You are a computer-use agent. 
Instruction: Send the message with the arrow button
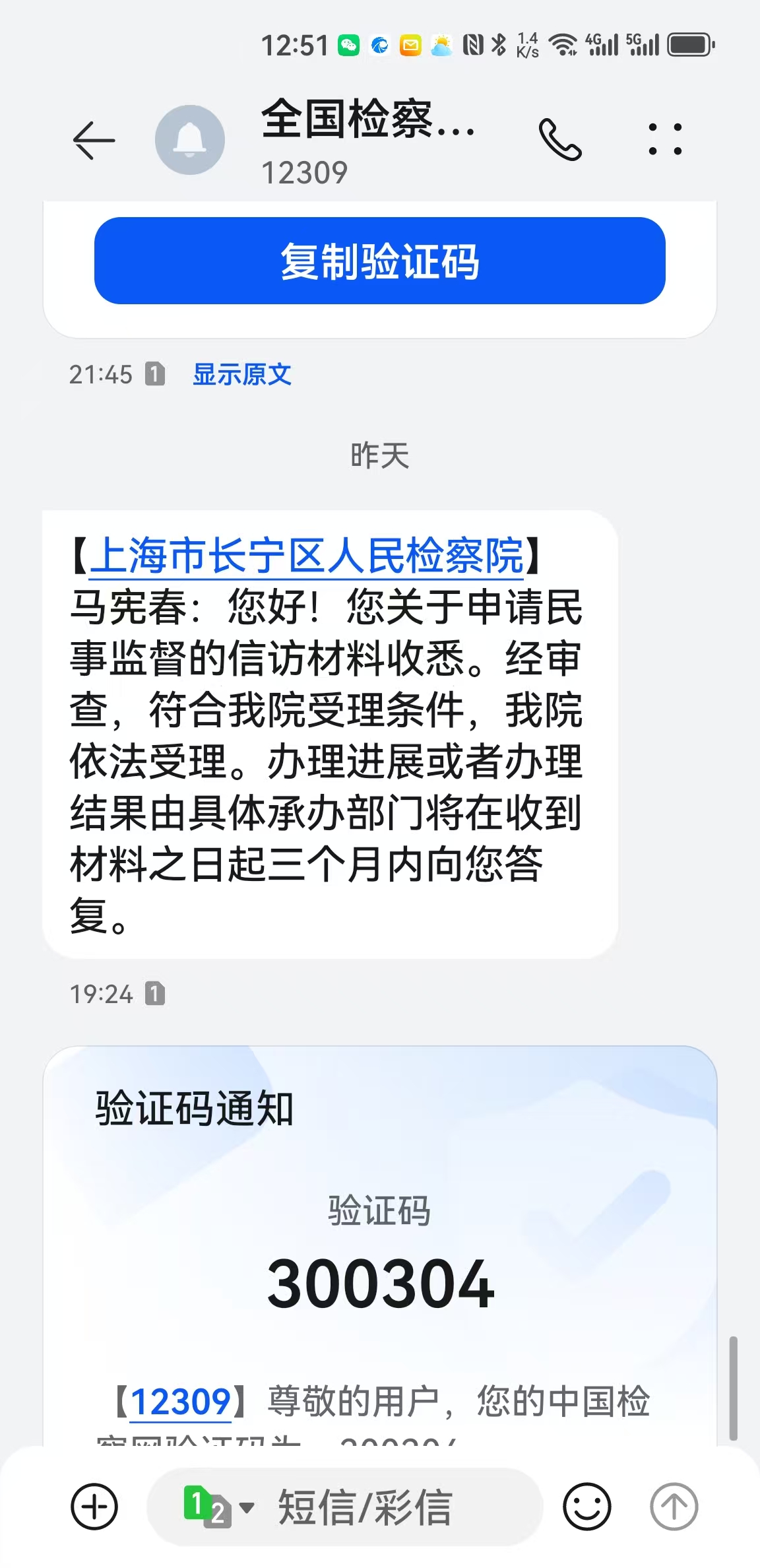point(674,1507)
